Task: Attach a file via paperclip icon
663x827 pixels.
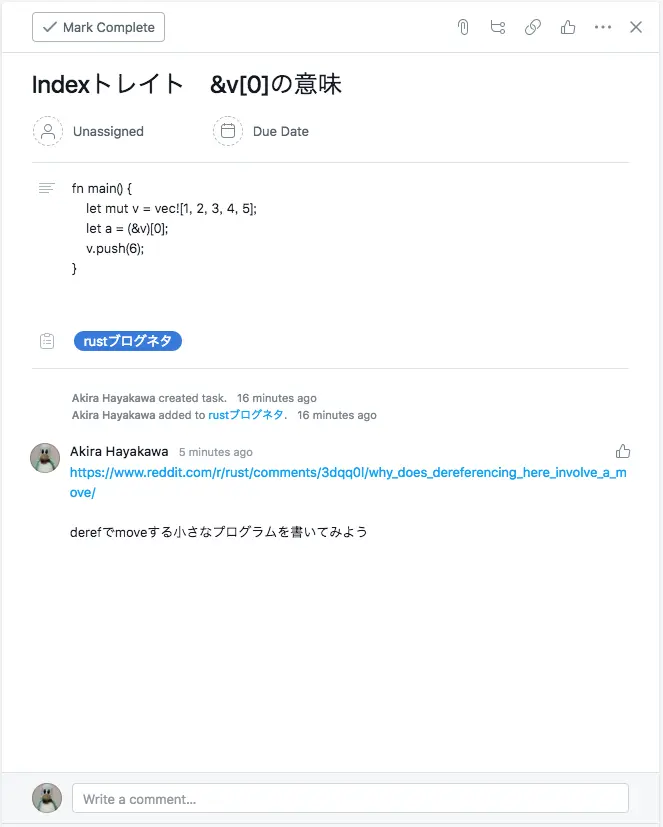Action: point(463,27)
